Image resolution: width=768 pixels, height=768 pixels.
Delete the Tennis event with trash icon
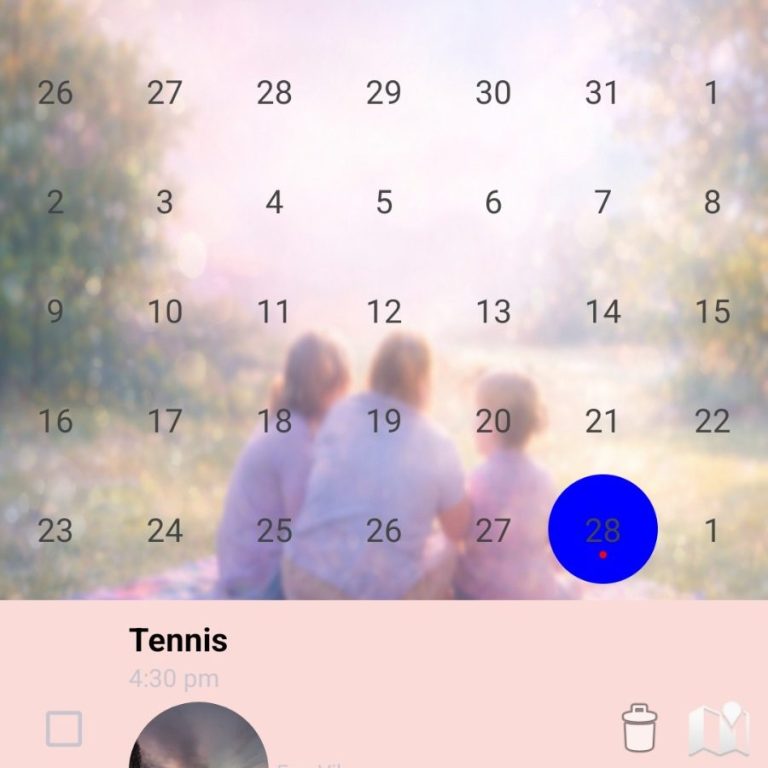639,727
